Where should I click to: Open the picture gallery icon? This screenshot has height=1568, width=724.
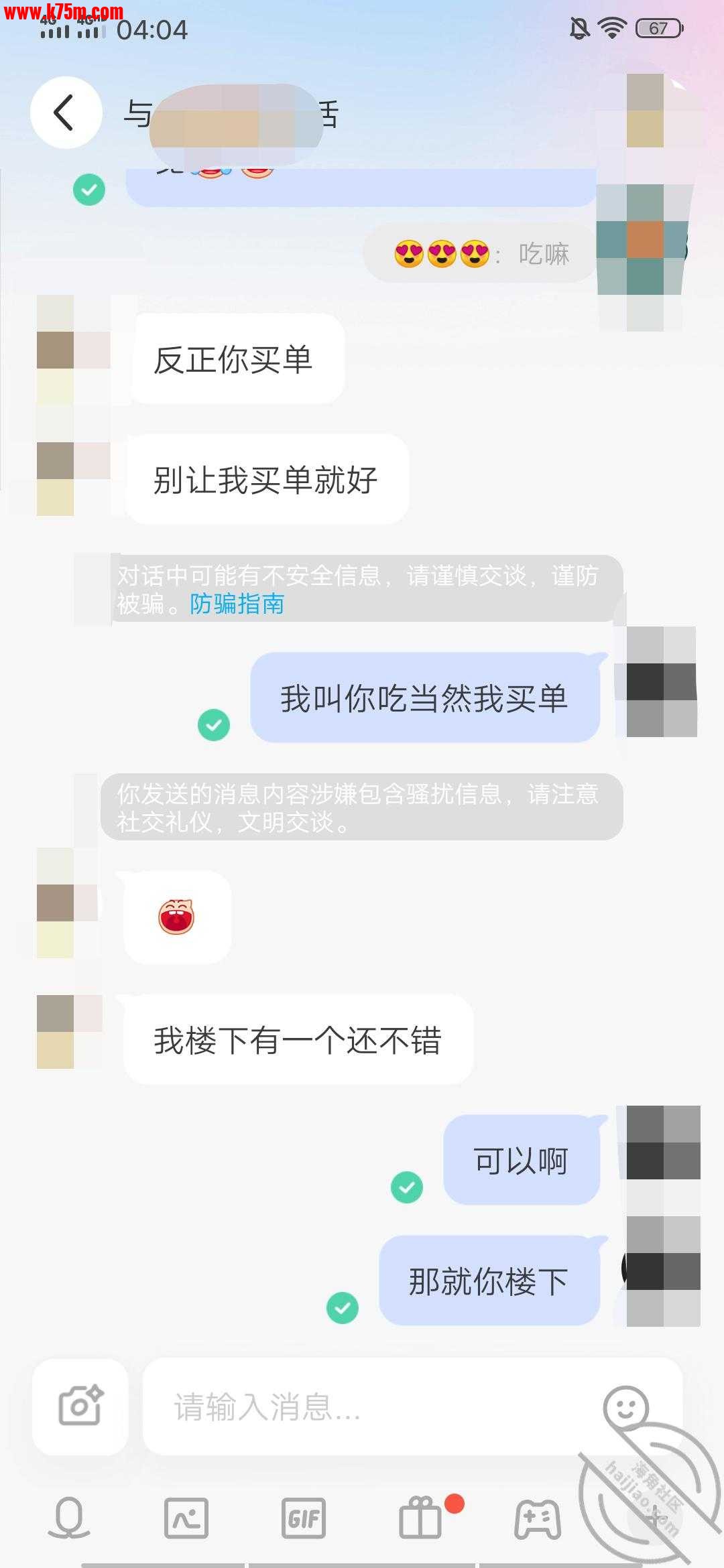[186, 1518]
